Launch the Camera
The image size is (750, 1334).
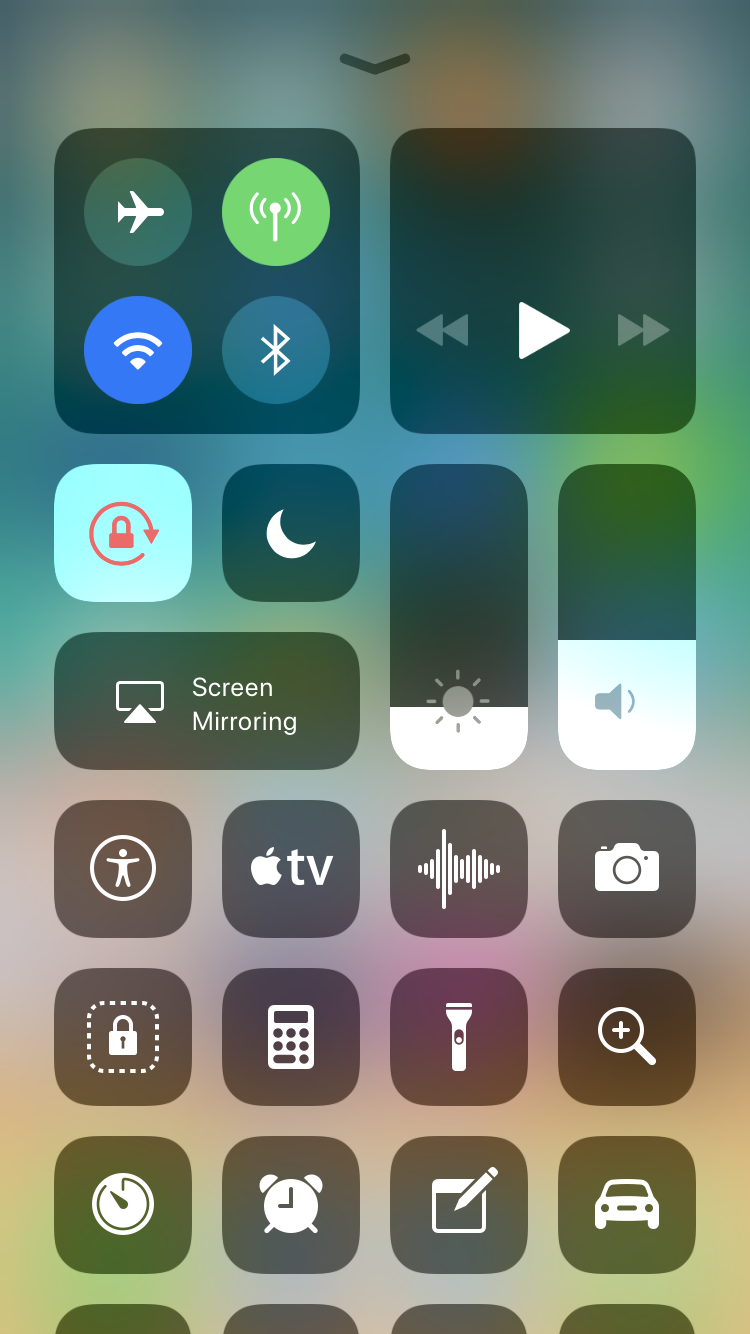[627, 869]
